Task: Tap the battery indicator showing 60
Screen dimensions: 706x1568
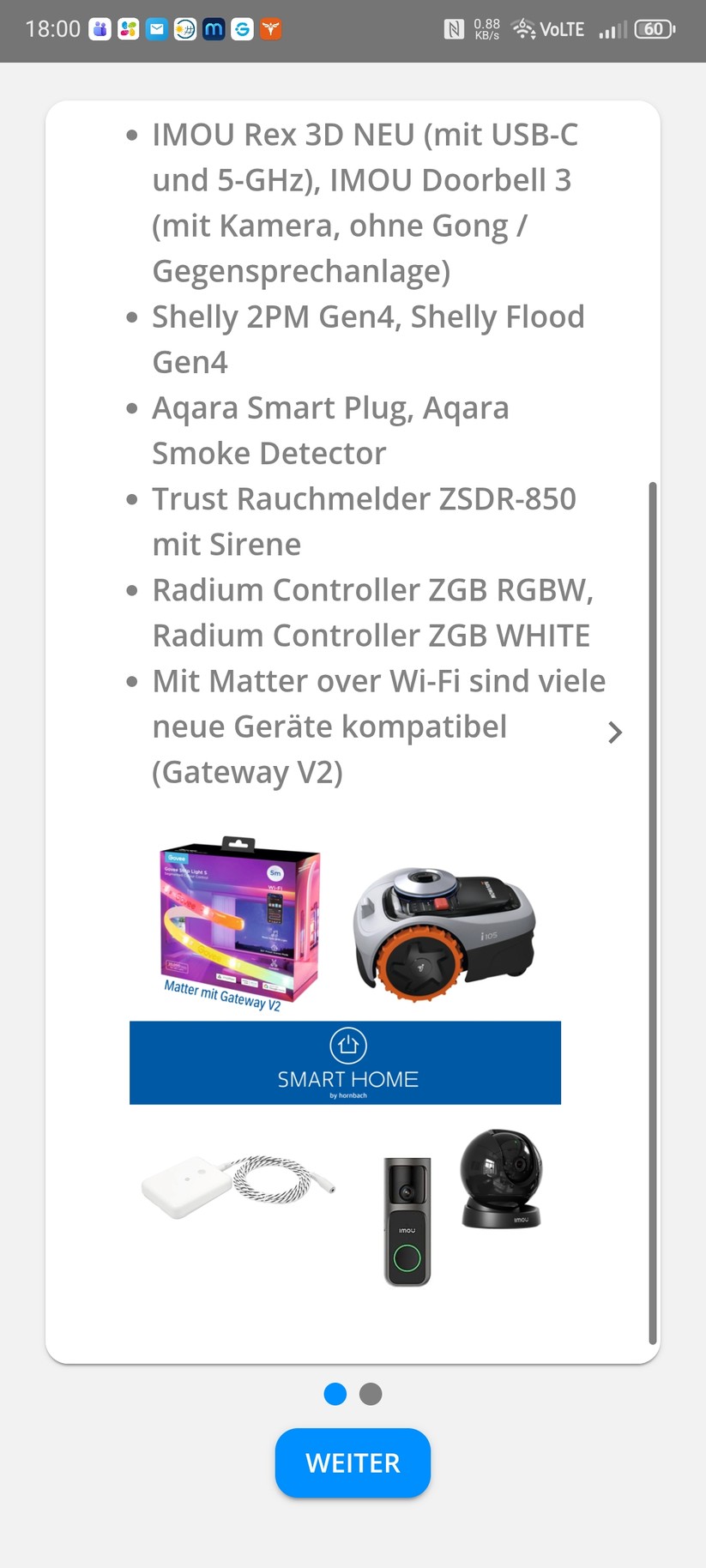Action: [654, 28]
